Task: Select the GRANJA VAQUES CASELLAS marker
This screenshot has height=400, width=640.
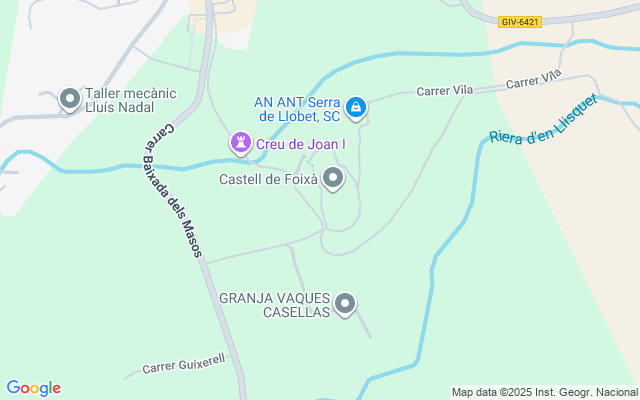Action: click(345, 304)
